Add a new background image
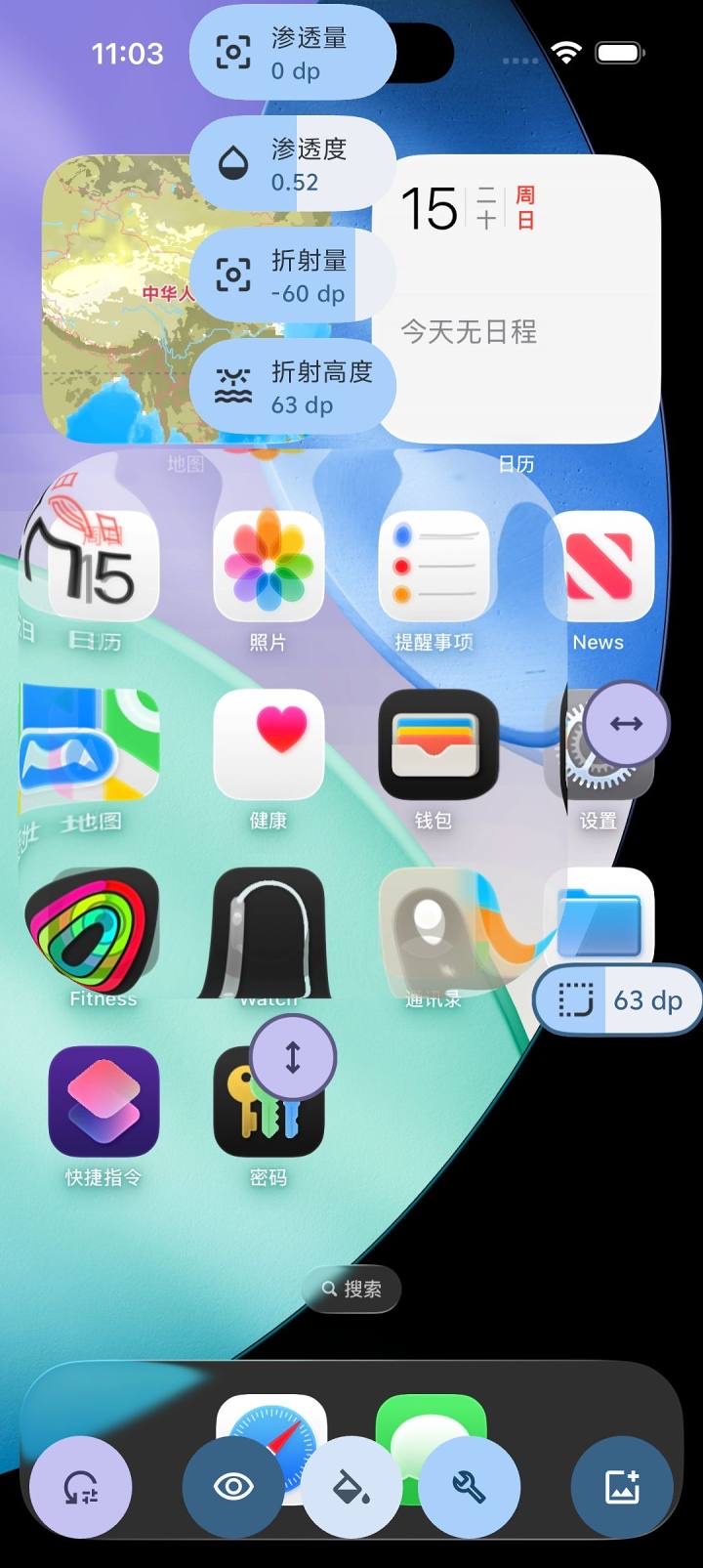This screenshot has width=703, height=1568. coord(622,1487)
